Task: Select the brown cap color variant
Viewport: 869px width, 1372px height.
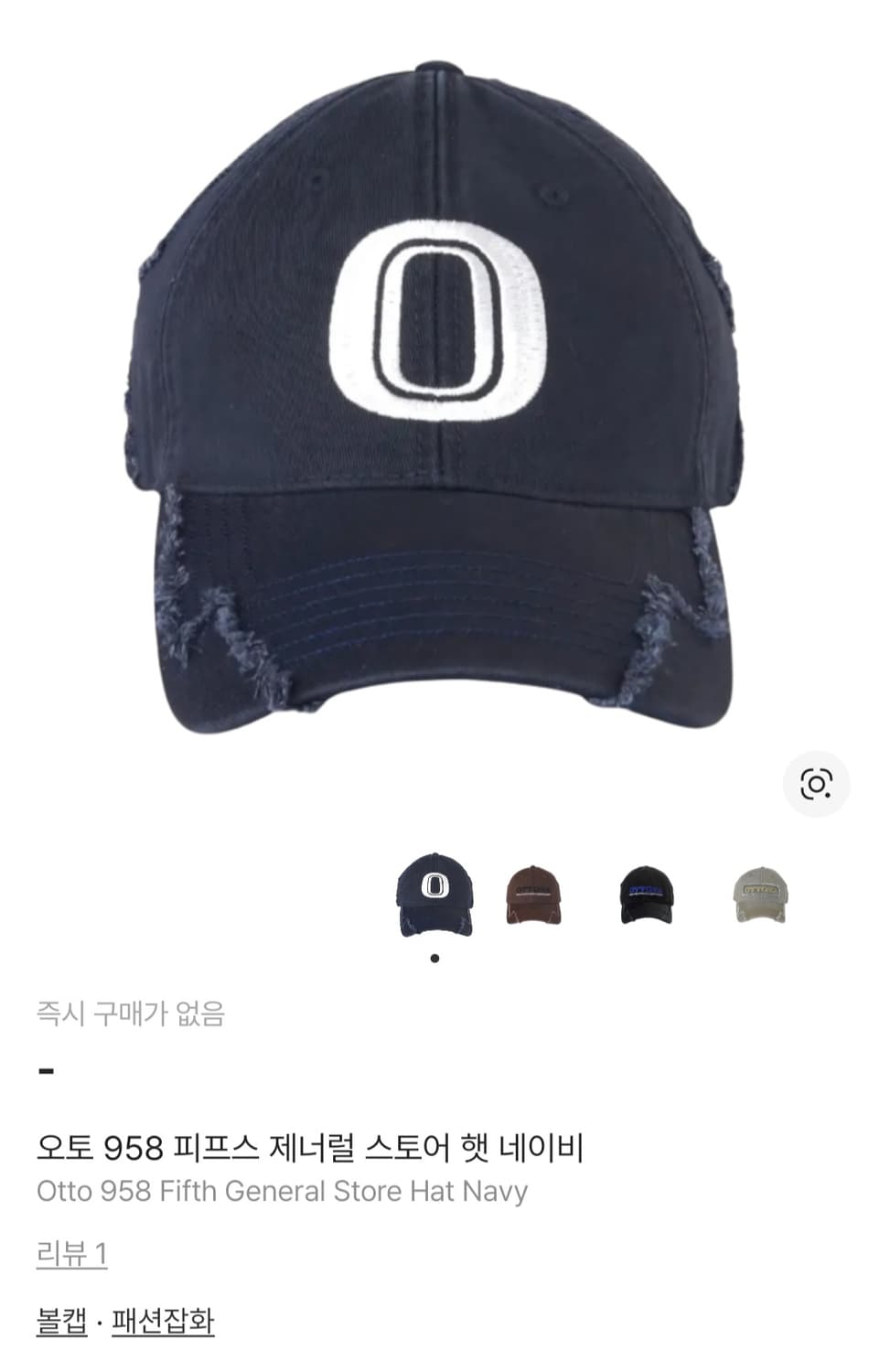Action: click(533, 895)
